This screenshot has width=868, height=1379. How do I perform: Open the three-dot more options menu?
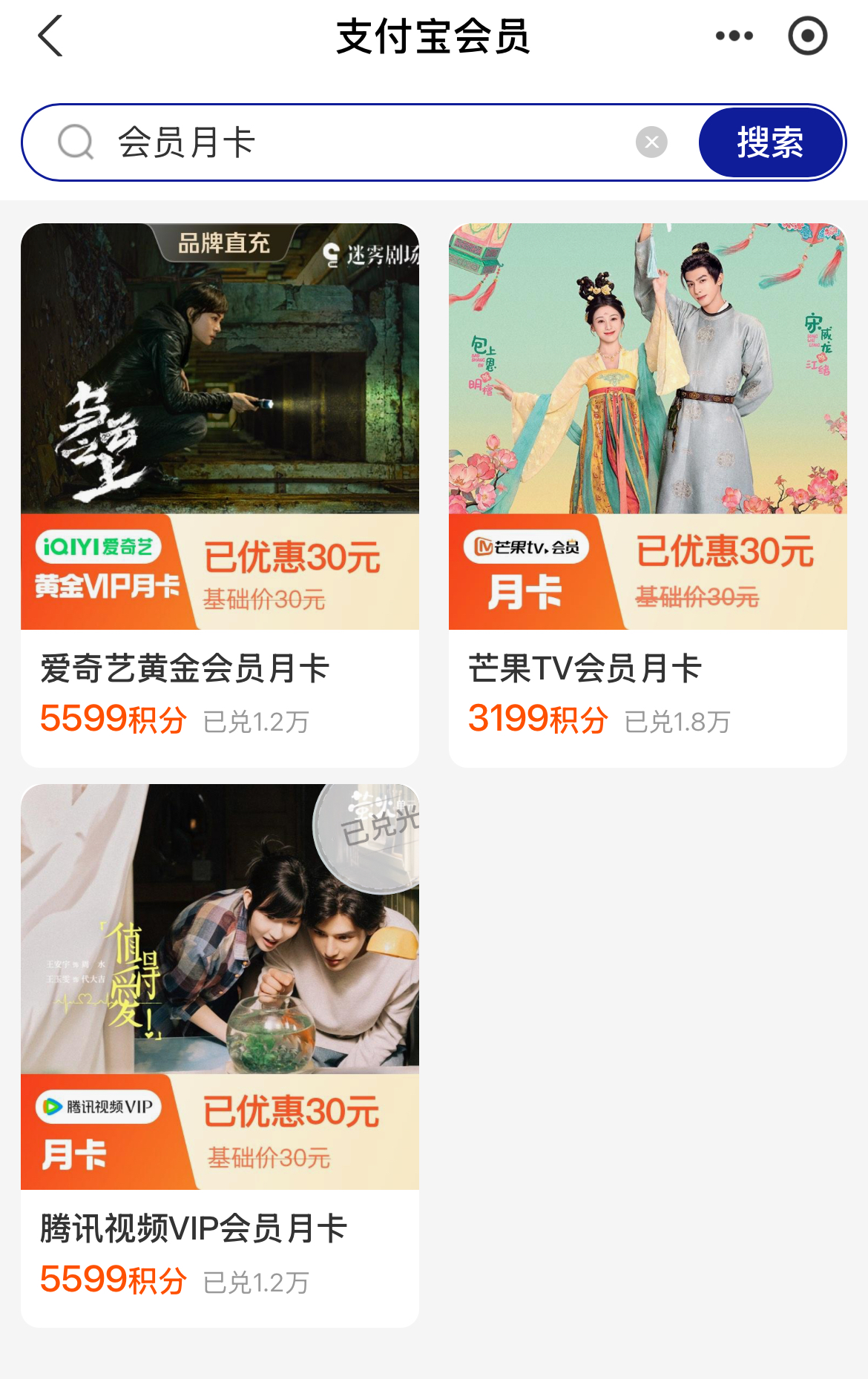point(734,36)
